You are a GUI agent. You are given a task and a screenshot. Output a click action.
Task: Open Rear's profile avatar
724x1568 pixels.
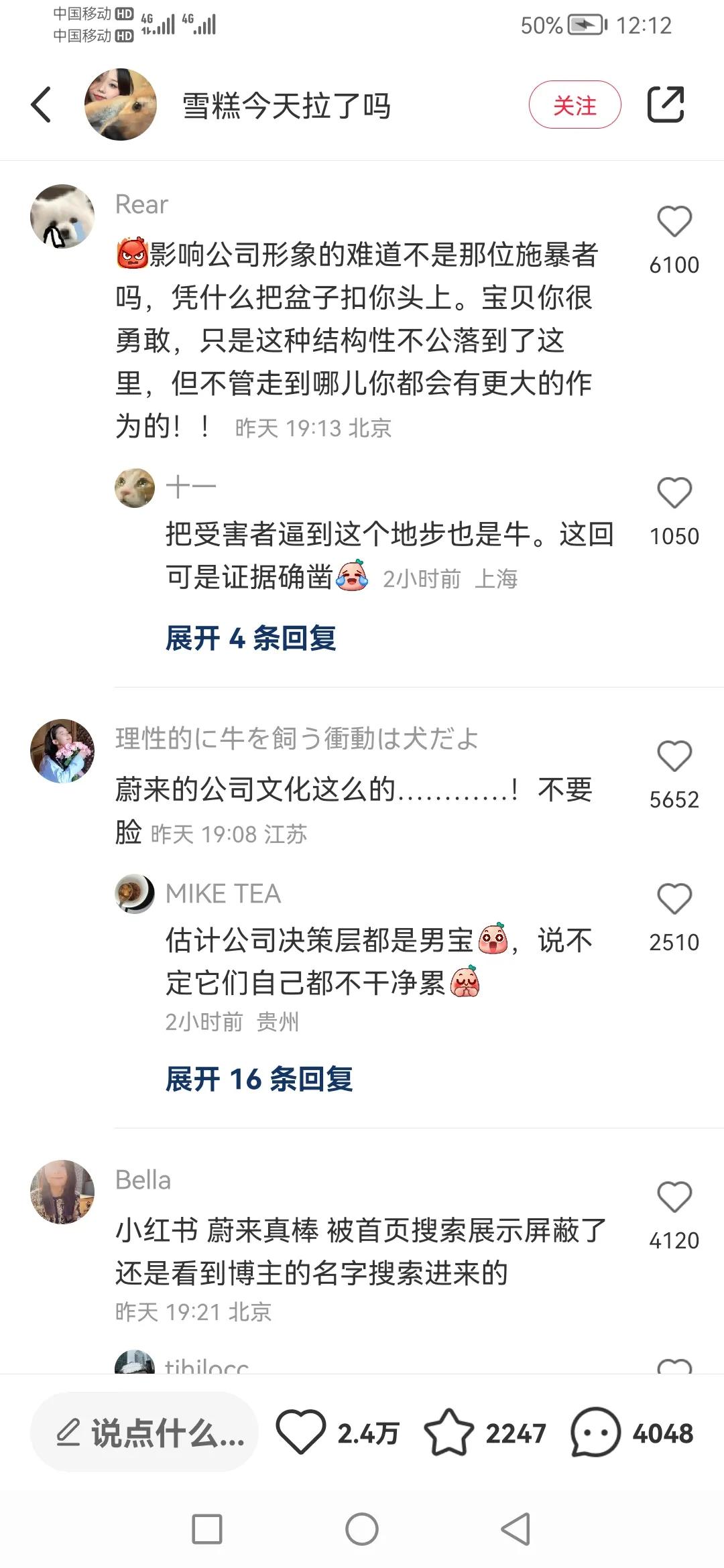62,216
